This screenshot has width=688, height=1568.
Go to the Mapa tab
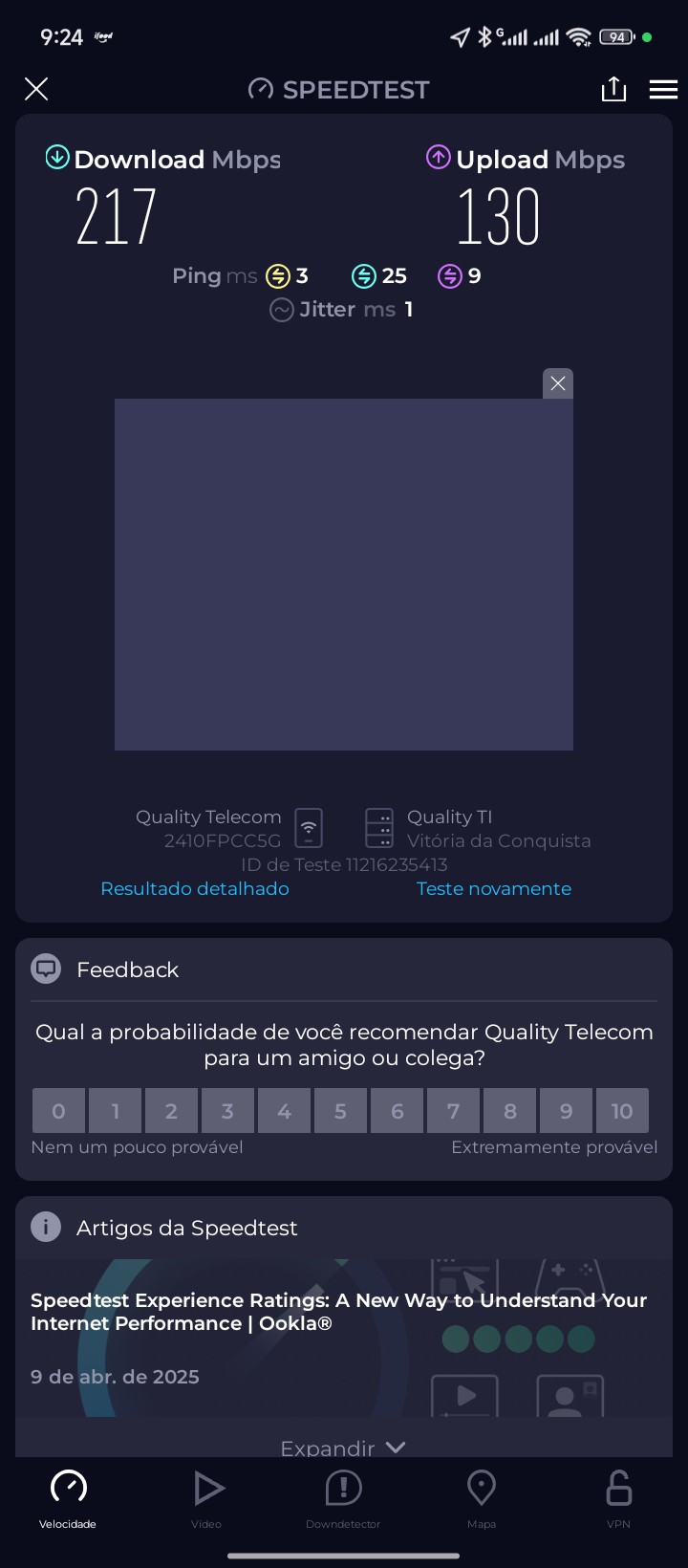click(x=481, y=1498)
